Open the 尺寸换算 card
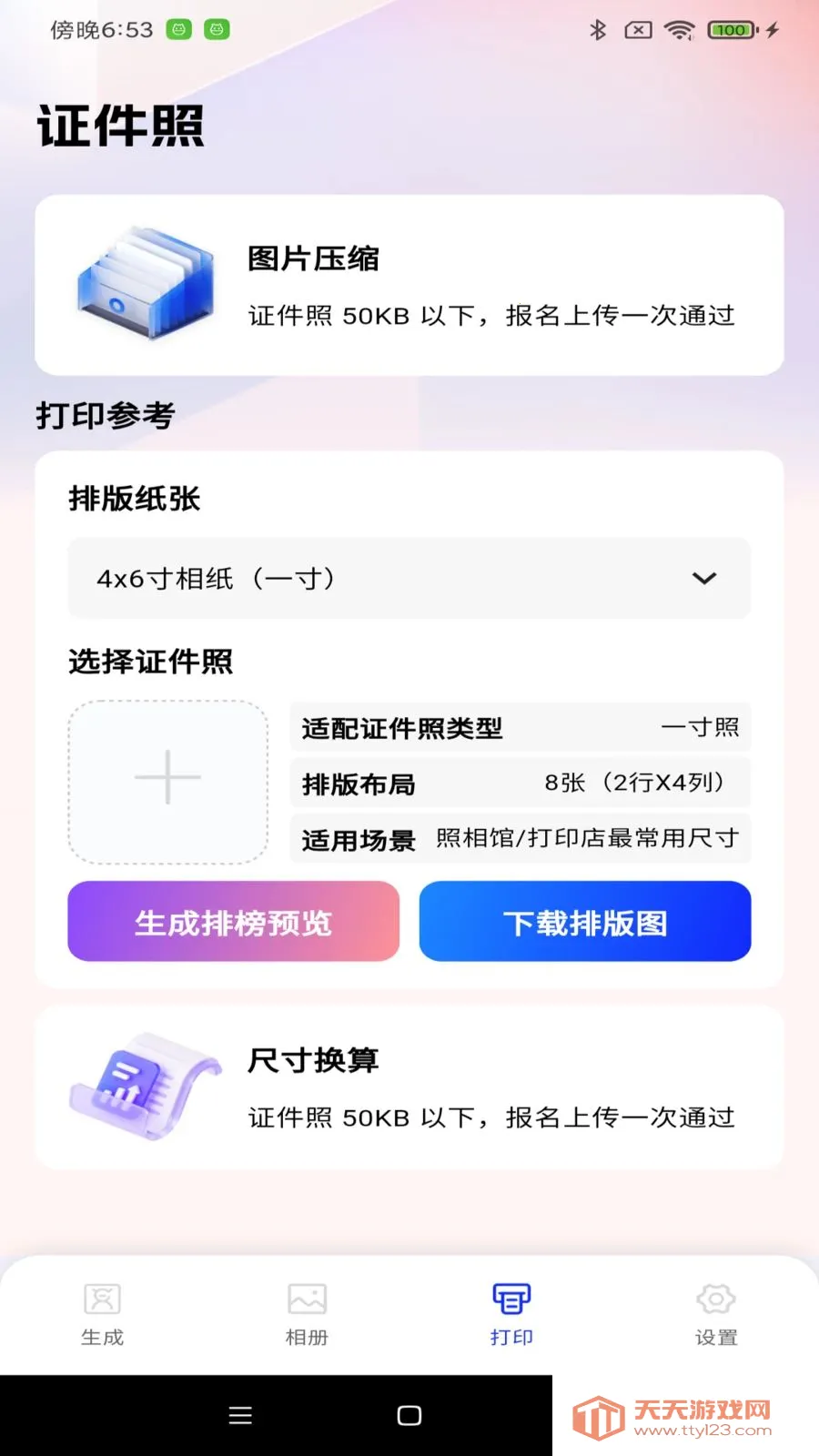The image size is (819, 1456). point(409,1087)
